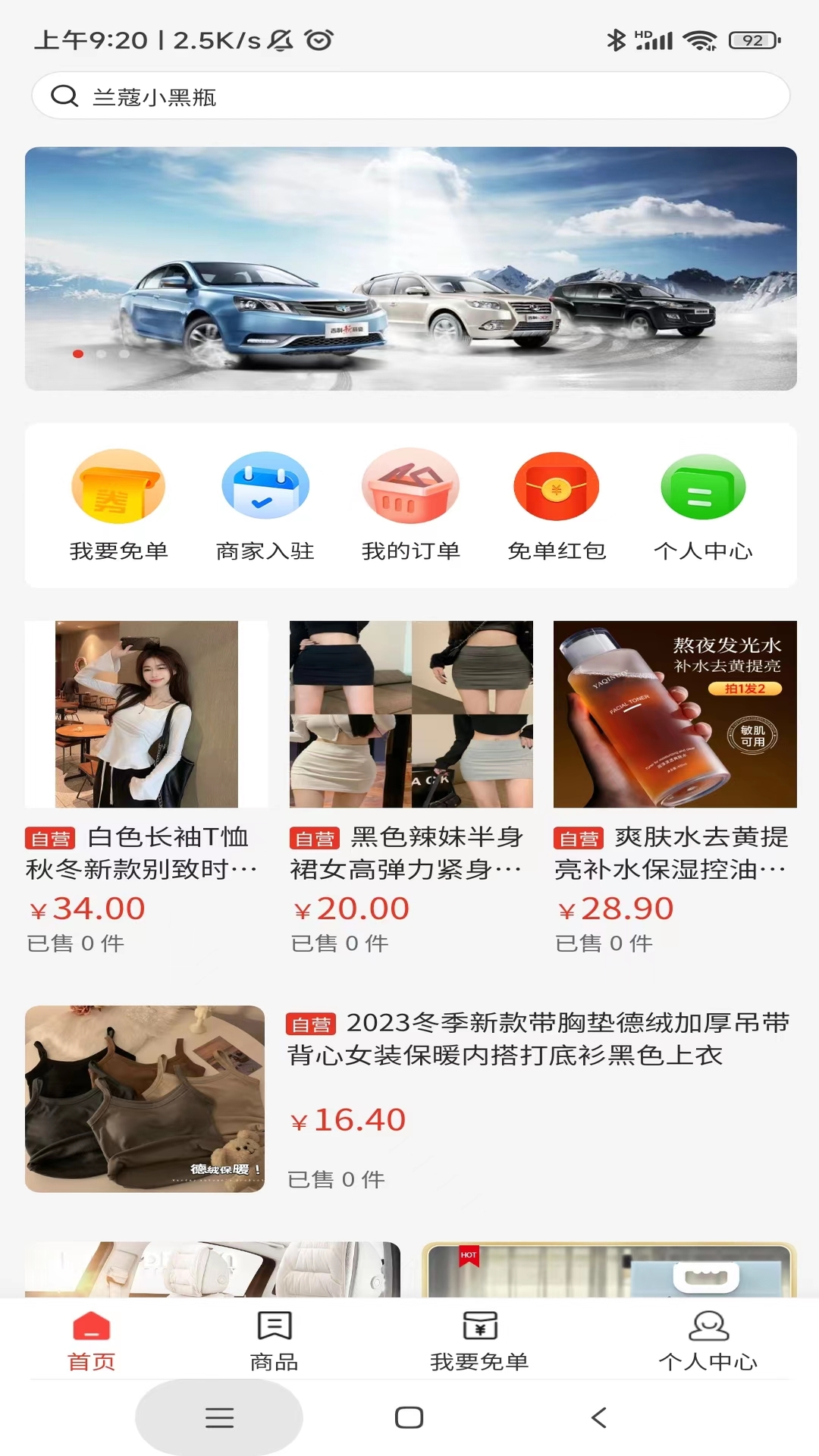Switch to the 商品 tab
The width and height of the screenshot is (819, 1456).
[x=274, y=1341]
